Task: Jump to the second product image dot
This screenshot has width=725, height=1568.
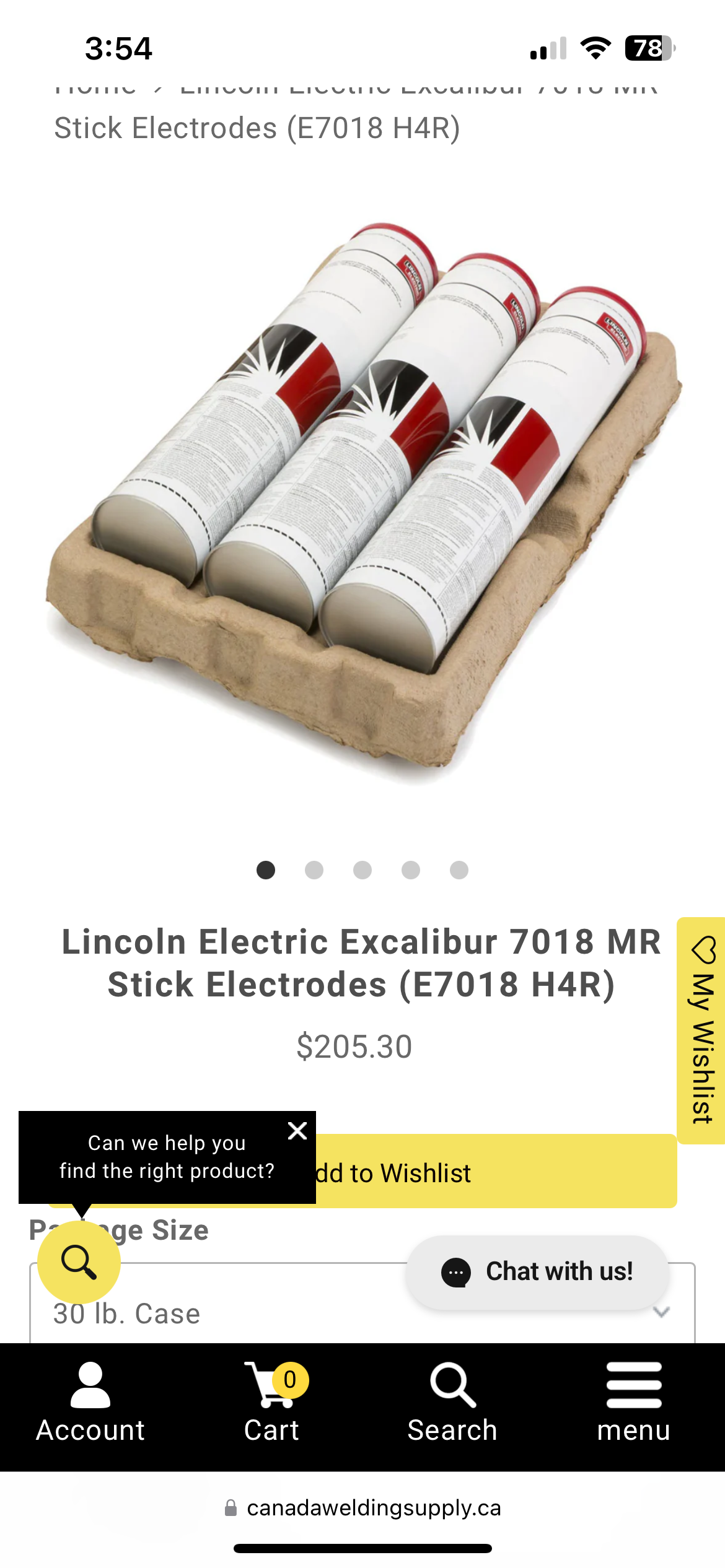Action: [x=314, y=870]
